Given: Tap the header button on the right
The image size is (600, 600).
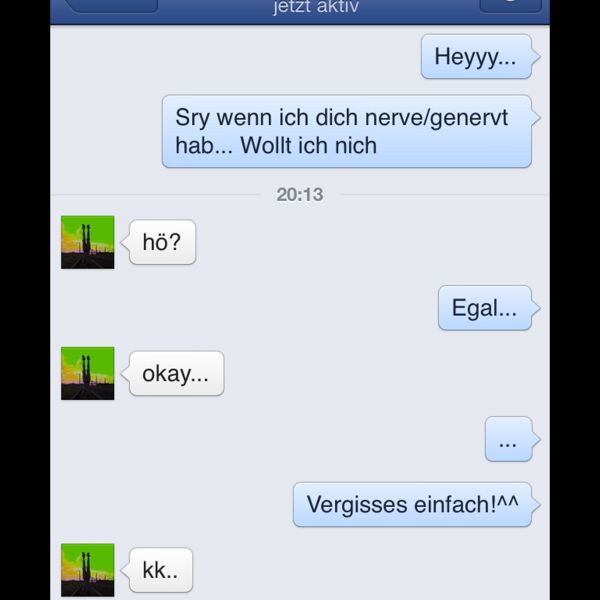Looking at the screenshot, I should [x=510, y=5].
